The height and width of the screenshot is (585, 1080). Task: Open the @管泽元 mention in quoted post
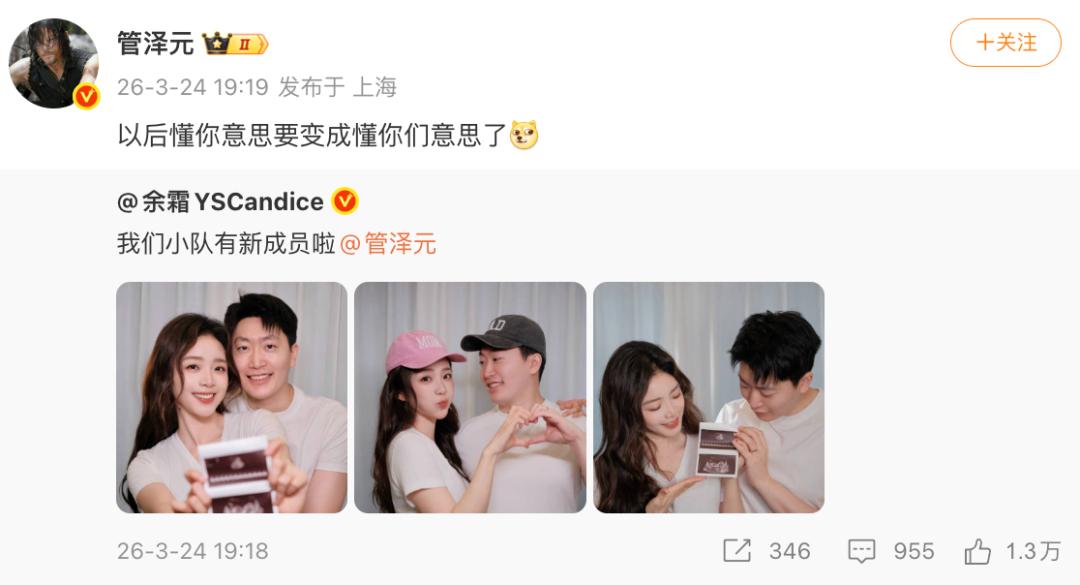click(x=388, y=244)
